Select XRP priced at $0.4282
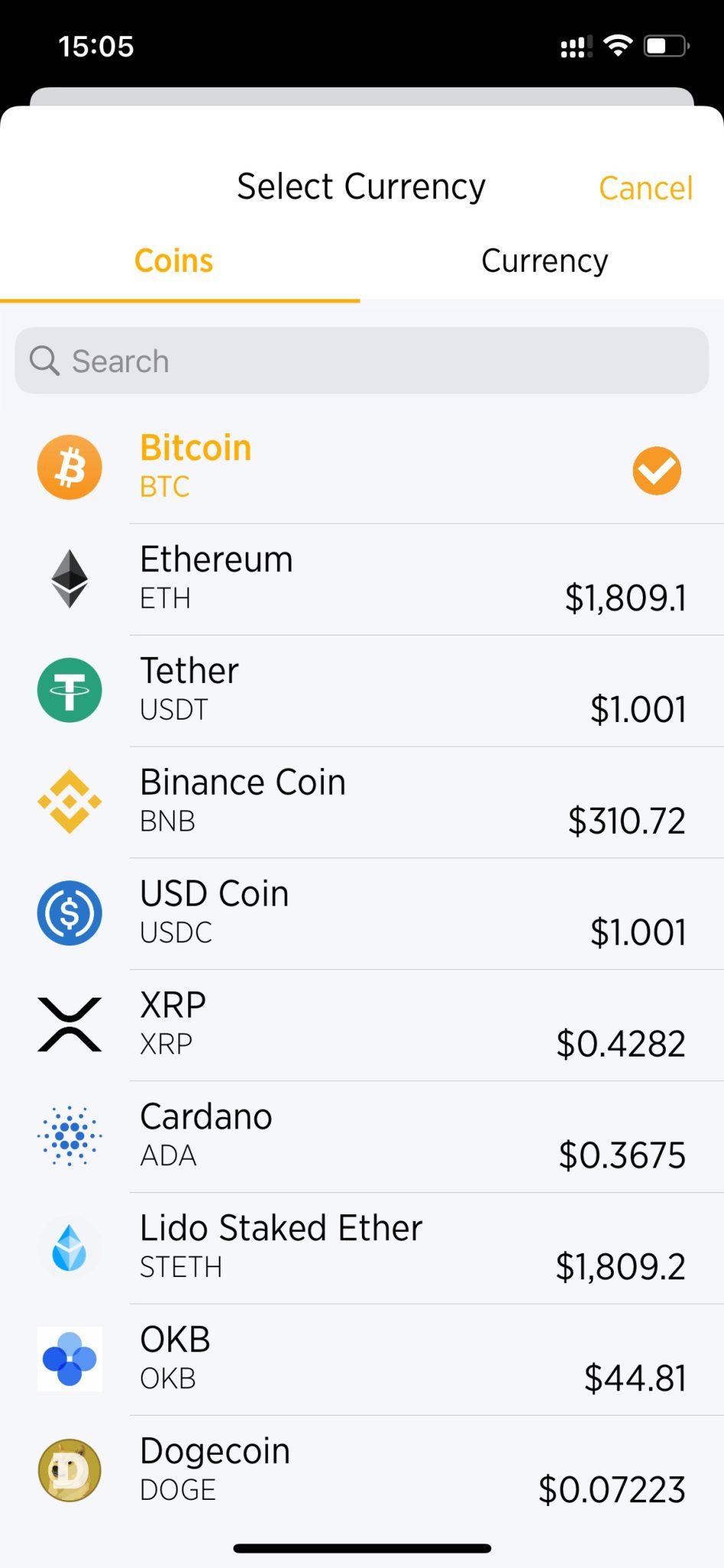 coord(362,1024)
